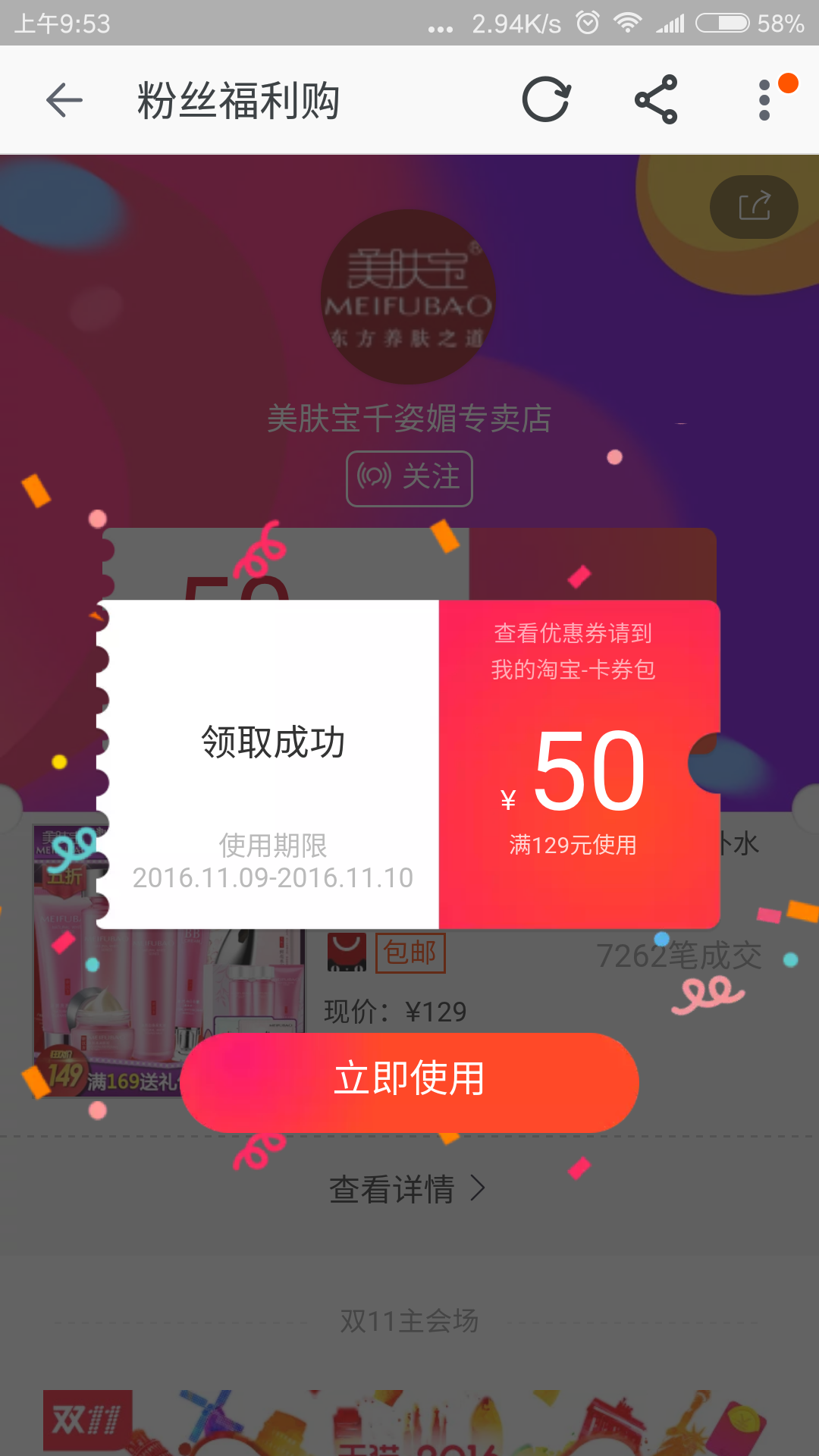Share this page from the toolbar

pos(656,100)
